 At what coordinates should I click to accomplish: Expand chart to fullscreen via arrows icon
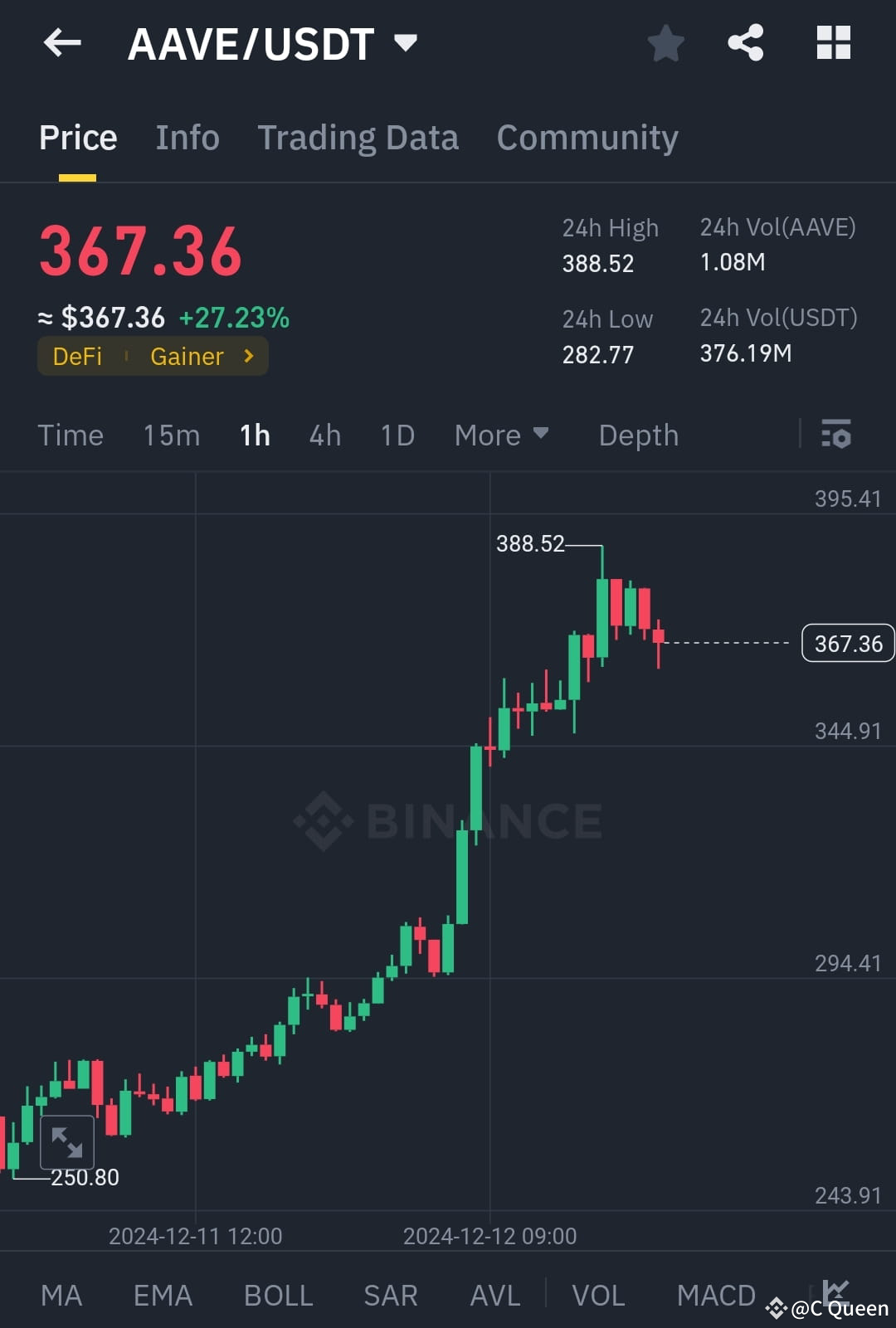pyautogui.click(x=69, y=1141)
